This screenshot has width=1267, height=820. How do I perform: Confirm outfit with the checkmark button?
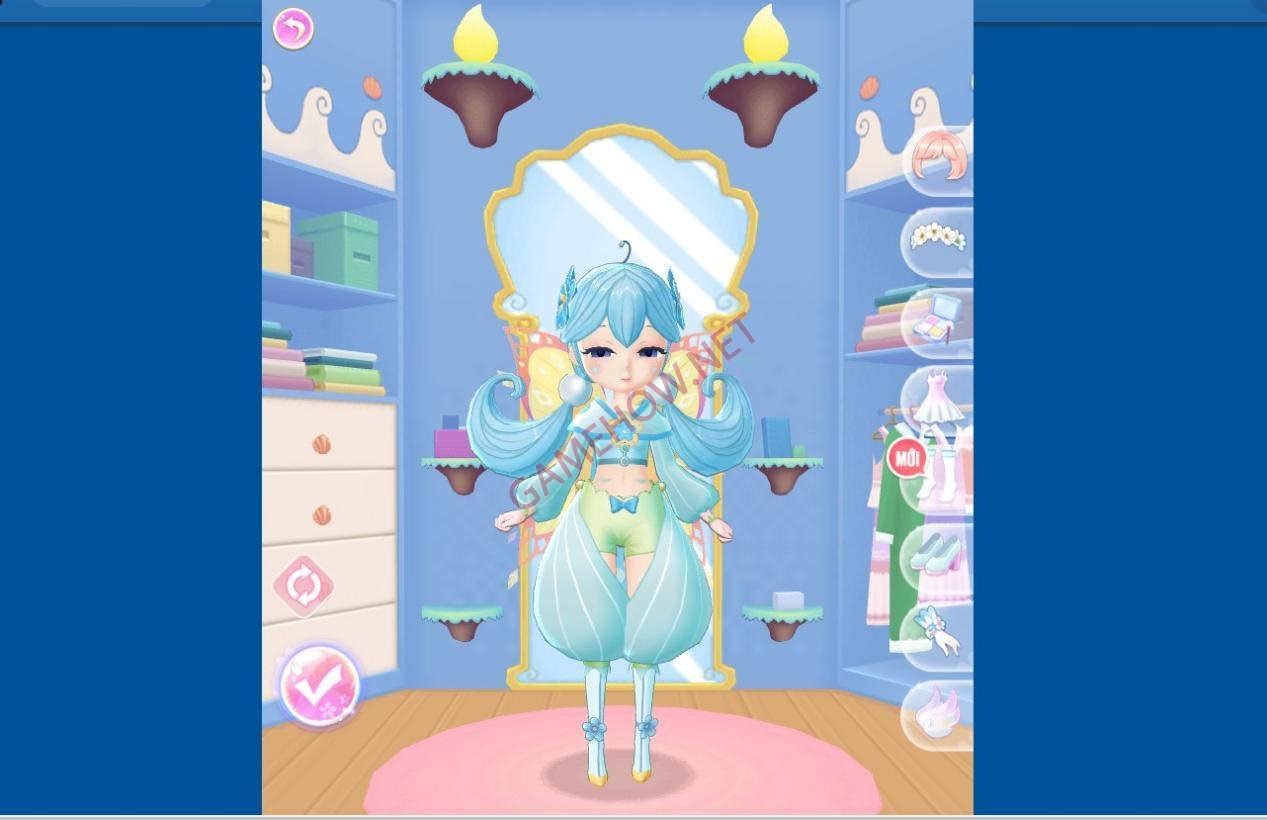pyautogui.click(x=319, y=686)
